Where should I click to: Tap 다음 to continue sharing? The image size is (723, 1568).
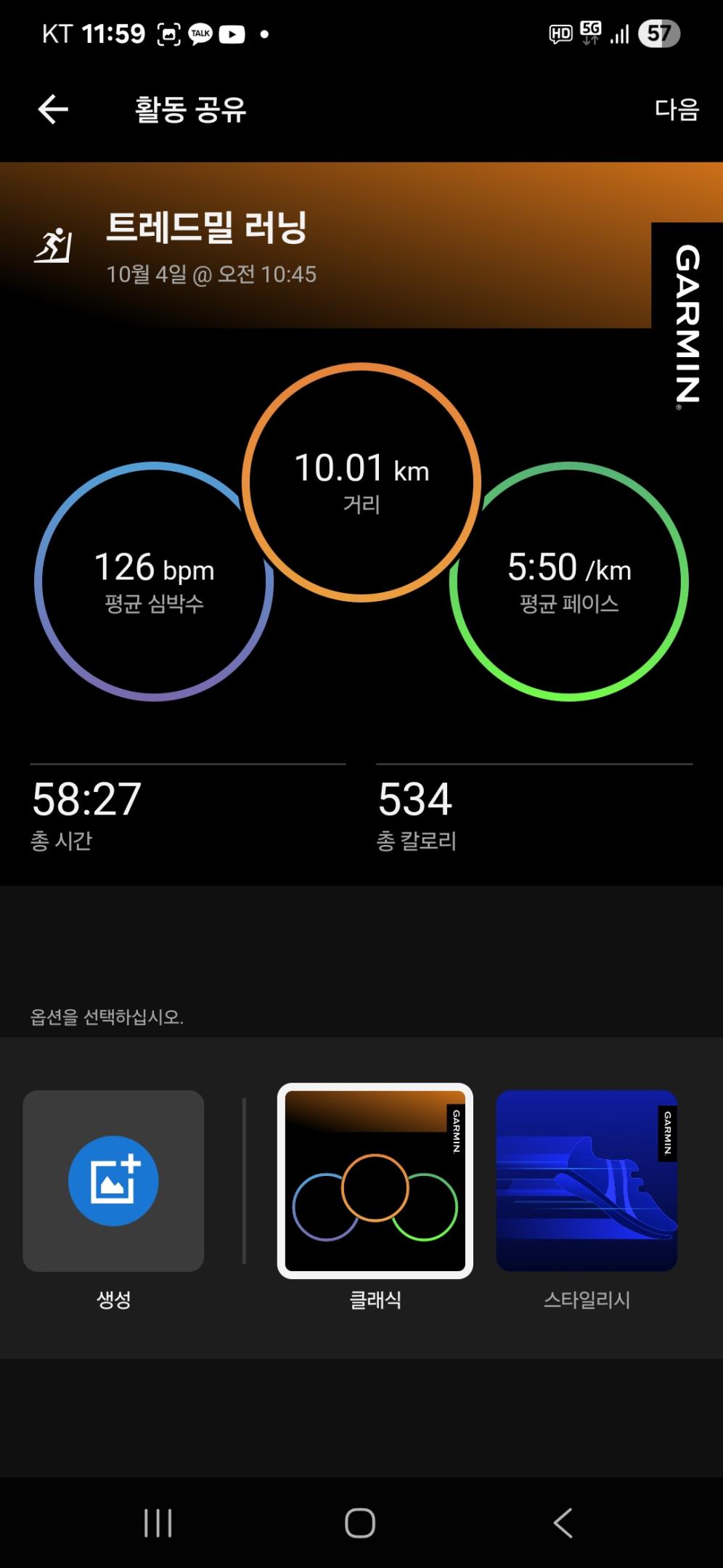(x=676, y=110)
